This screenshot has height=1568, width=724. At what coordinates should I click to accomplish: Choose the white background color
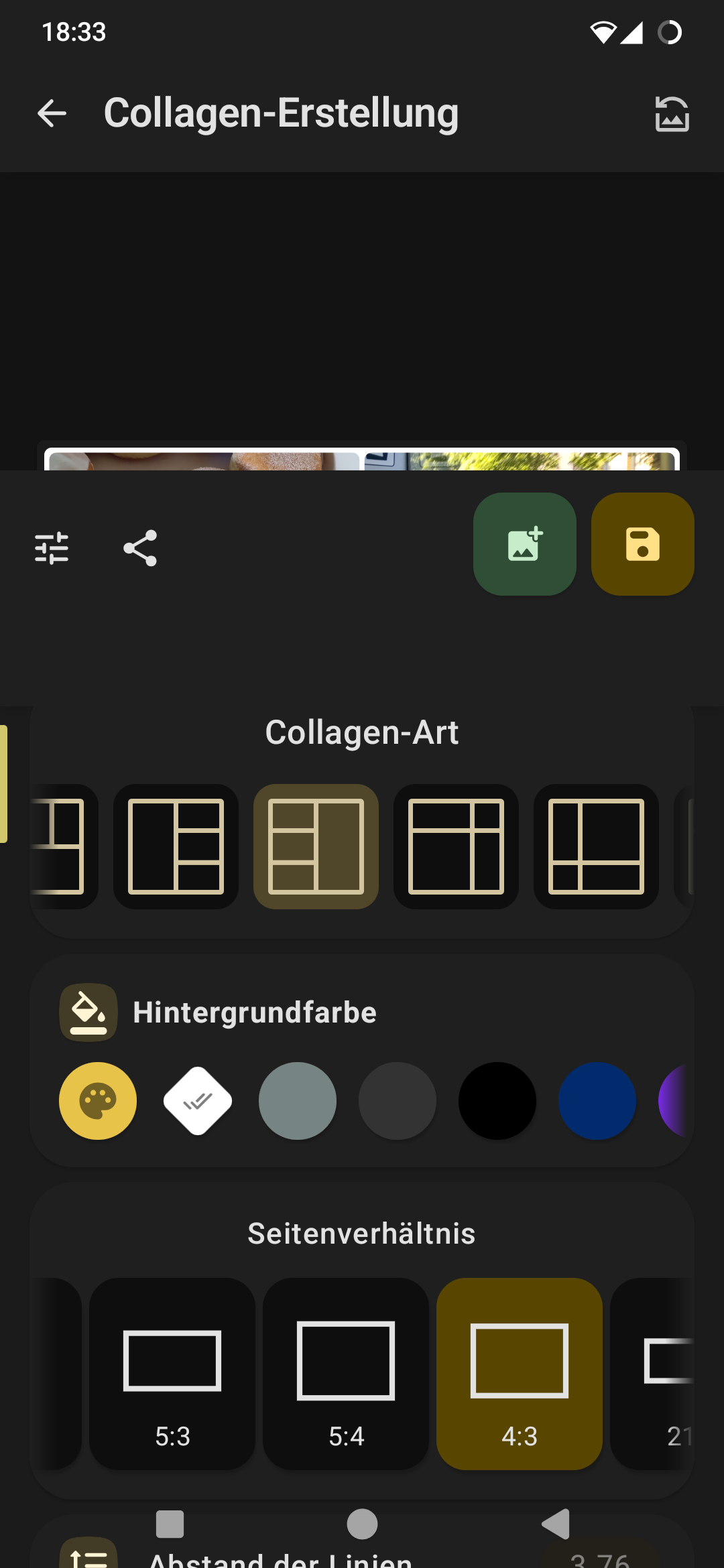point(198,1101)
